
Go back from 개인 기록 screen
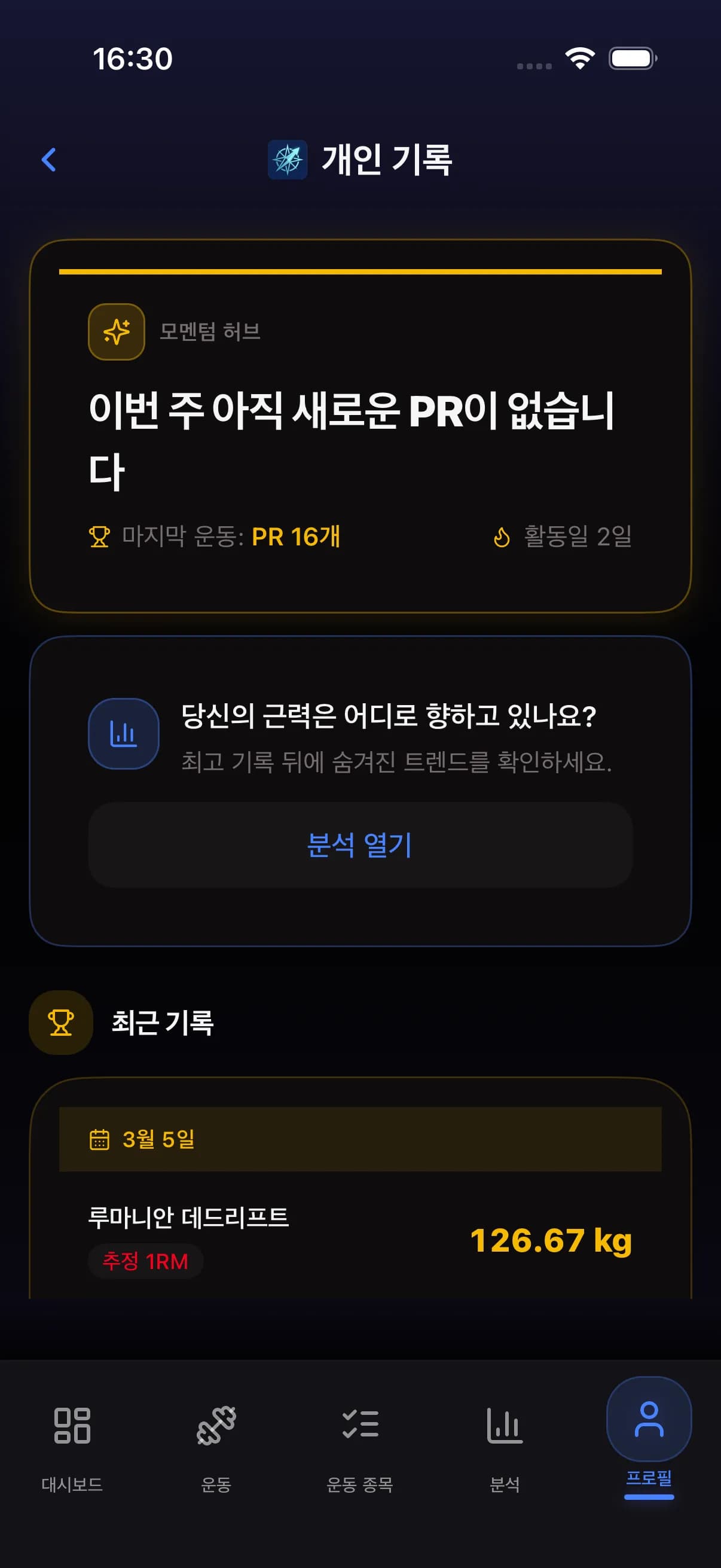(x=49, y=160)
